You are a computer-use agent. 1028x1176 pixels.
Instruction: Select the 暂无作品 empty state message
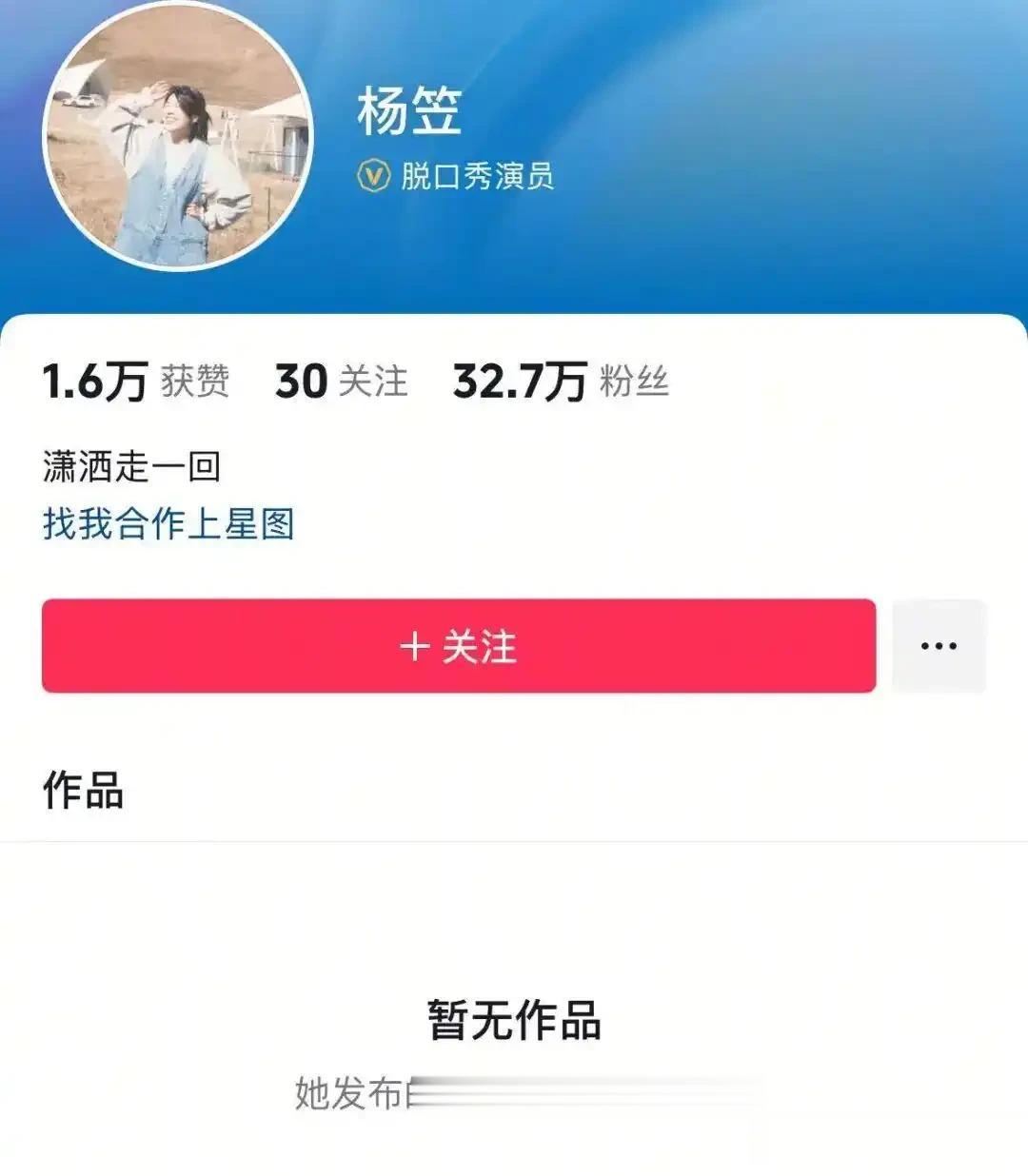point(514,1017)
